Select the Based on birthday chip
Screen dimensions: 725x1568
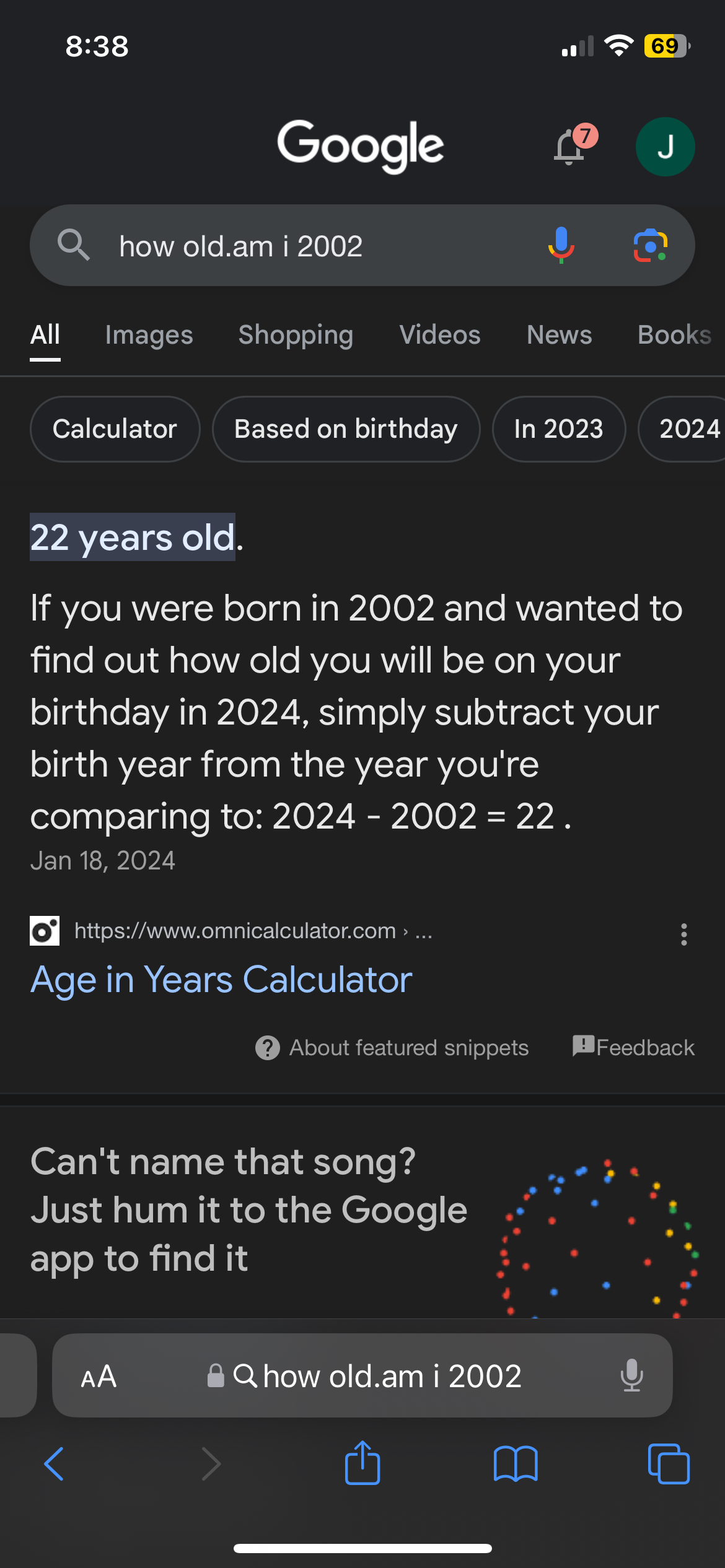(346, 429)
